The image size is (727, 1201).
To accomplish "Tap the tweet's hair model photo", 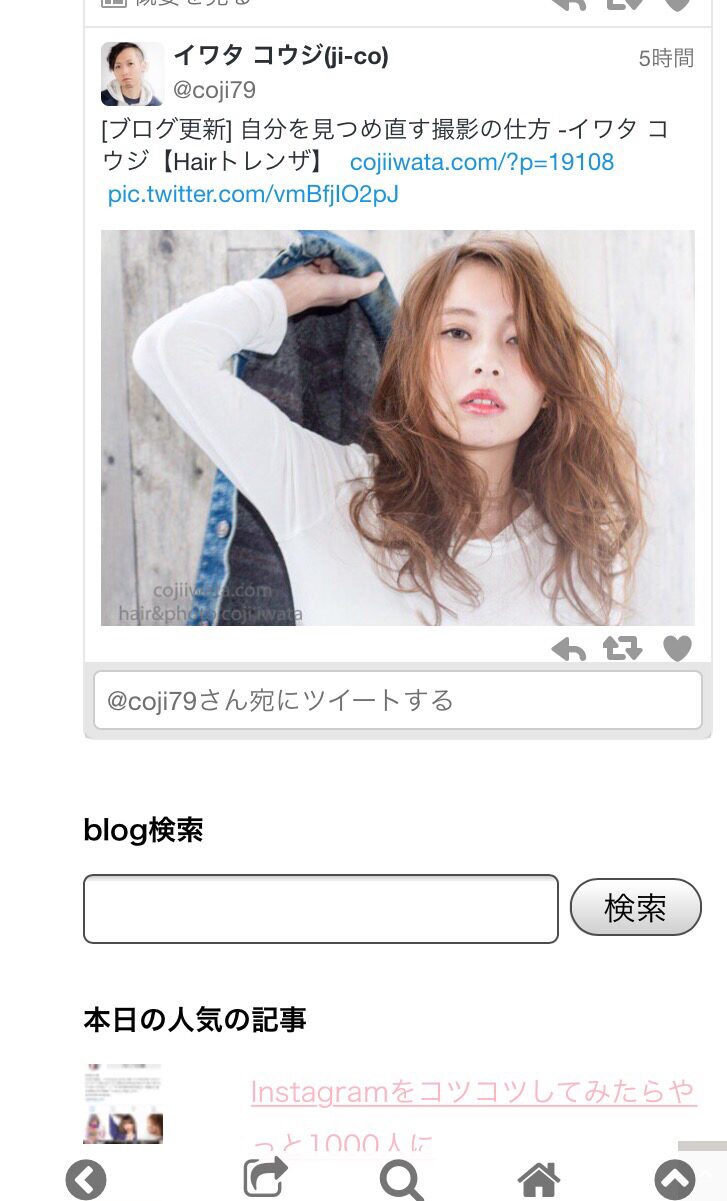I will 398,428.
